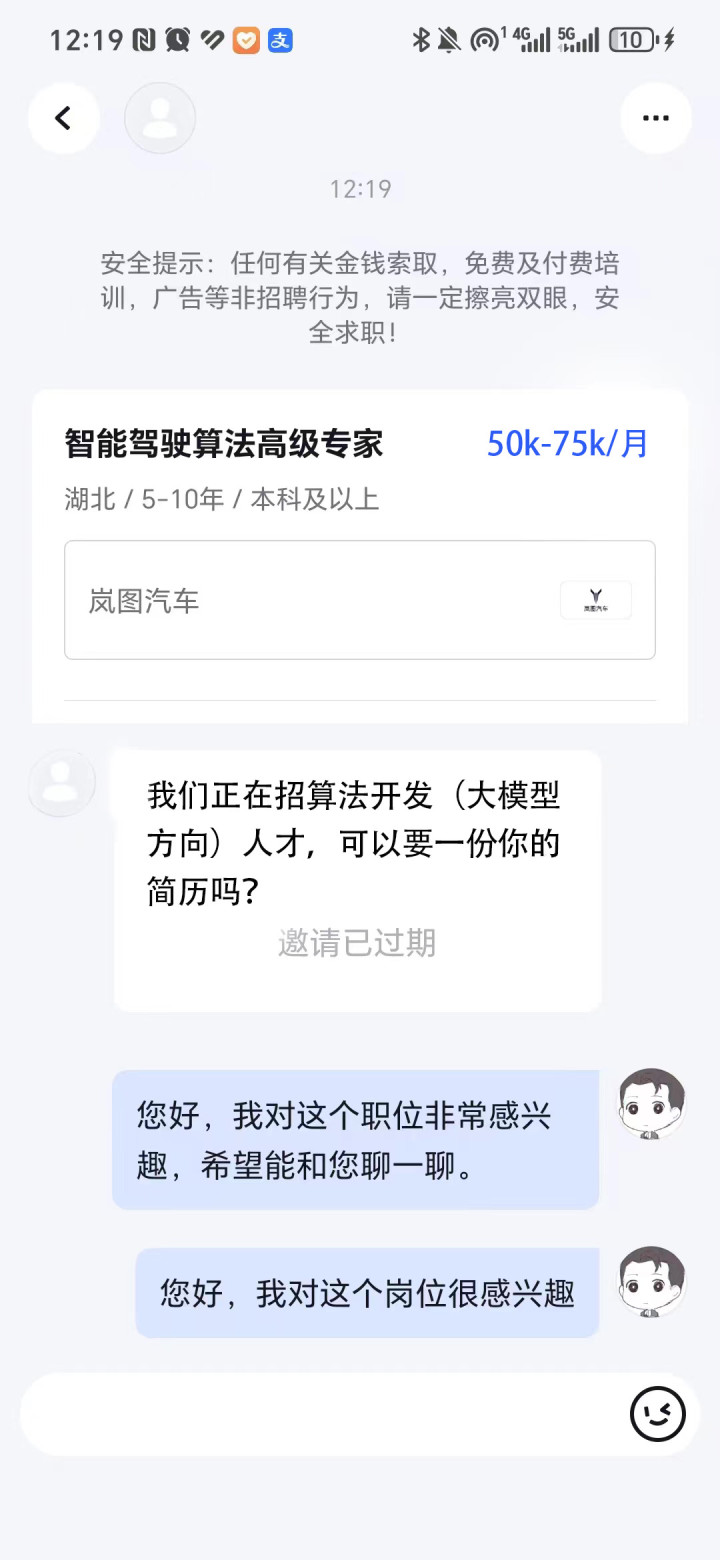Open the 智能驾驶算法高级专家 job card
Viewport: 720px width, 1560px height.
click(x=224, y=443)
